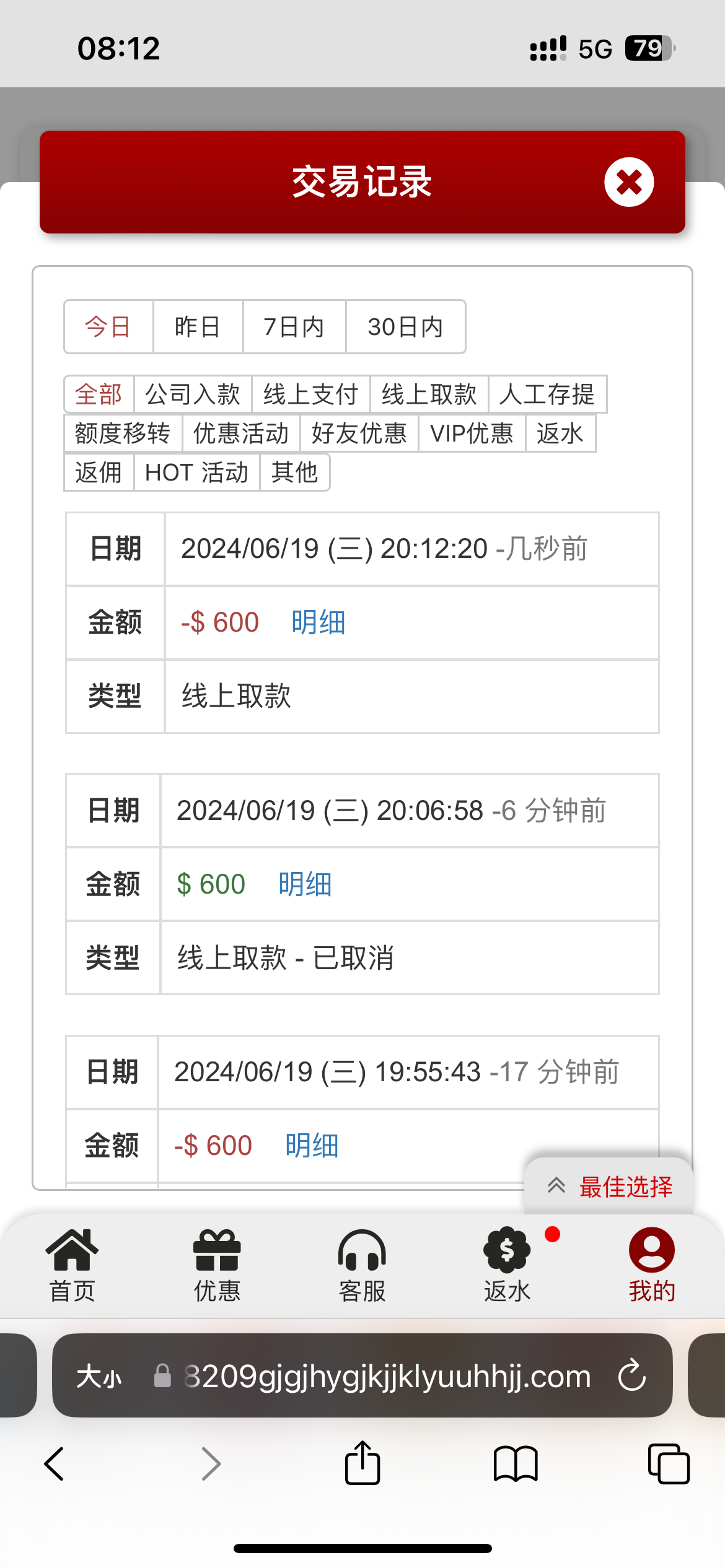The image size is (725, 1568).
Task: Expand the 最佳选择 panel
Action: coord(610,1187)
